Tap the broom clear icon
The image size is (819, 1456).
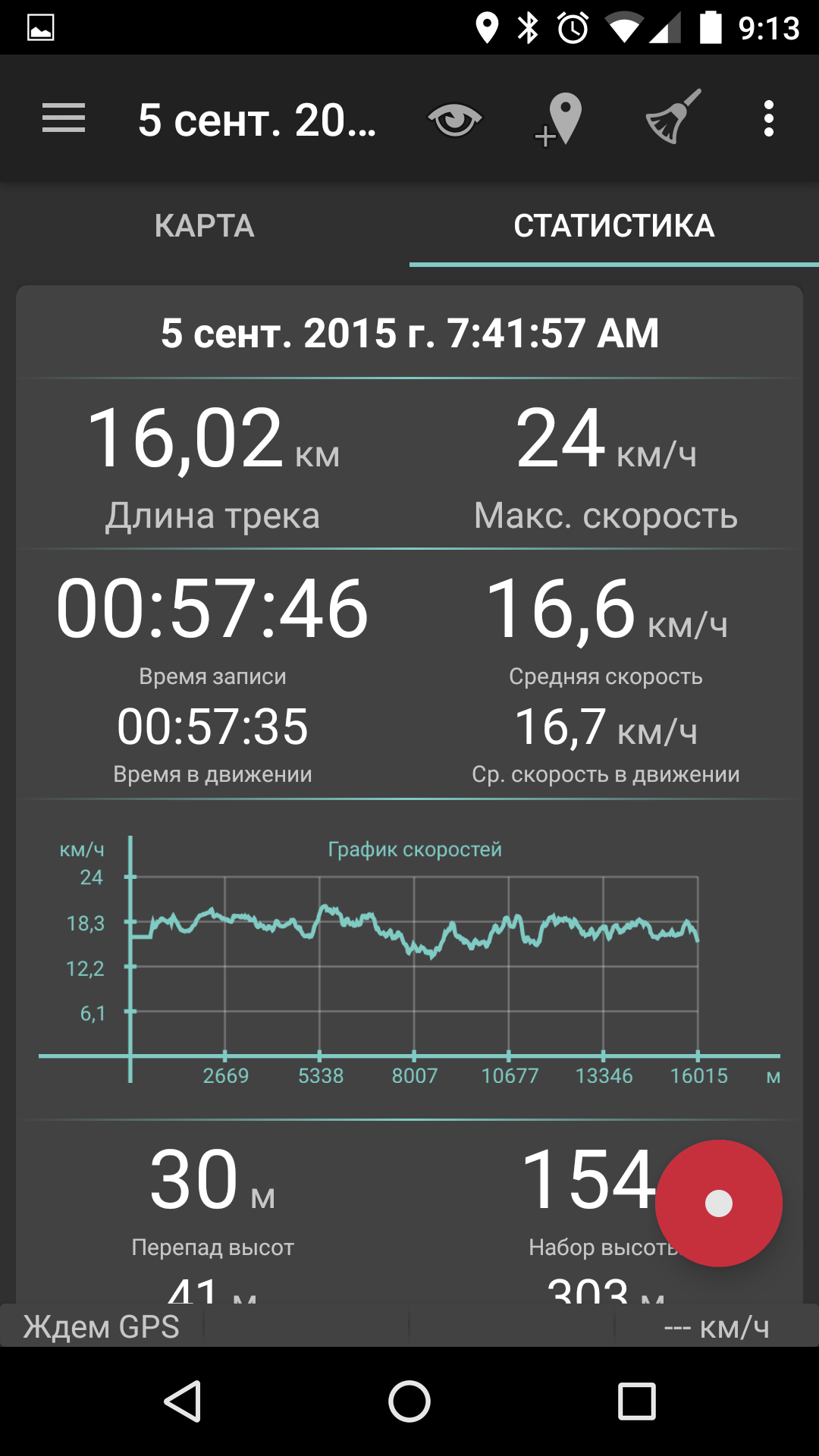point(672,118)
